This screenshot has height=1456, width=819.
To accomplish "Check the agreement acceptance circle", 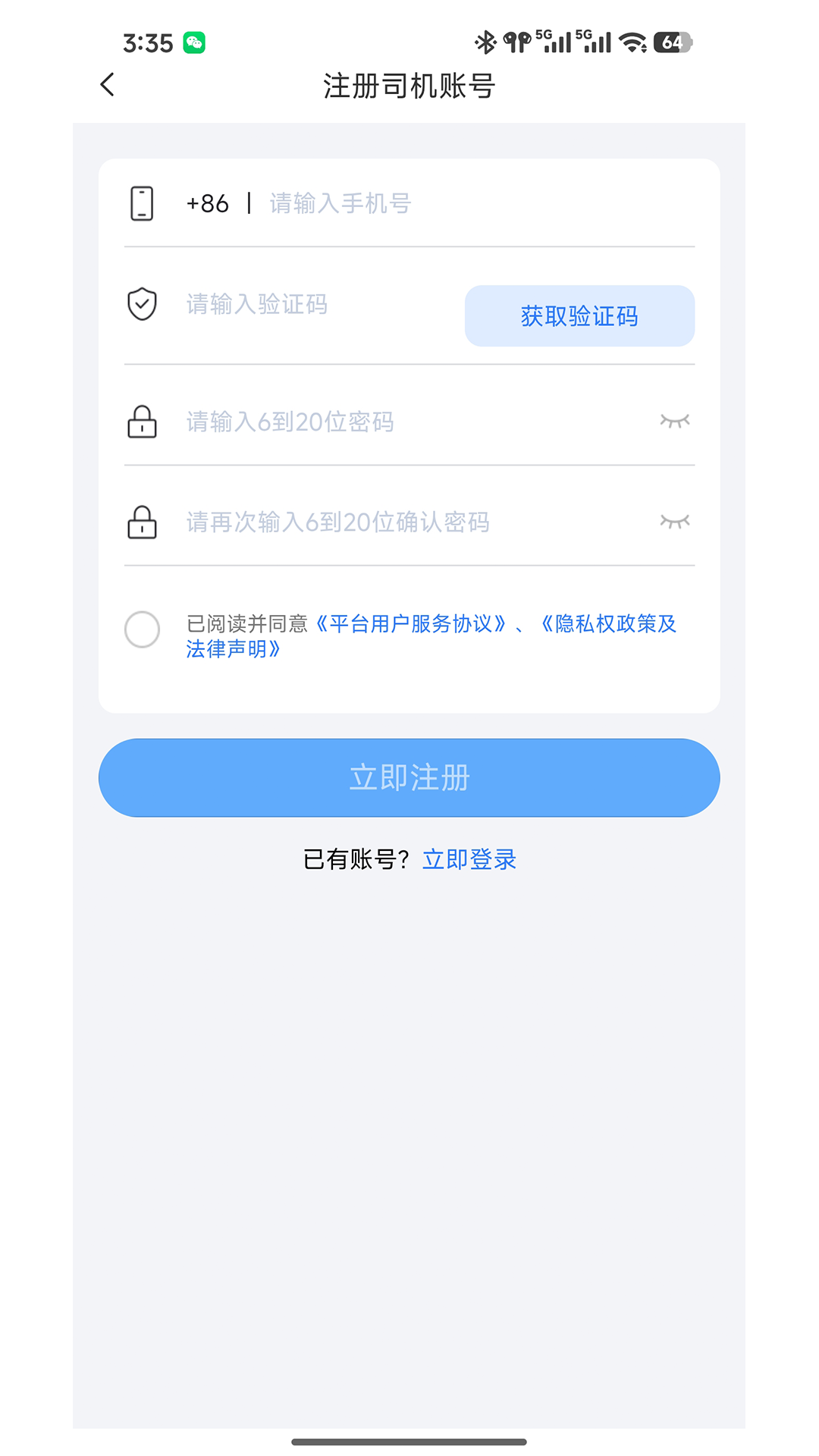I will 142,629.
